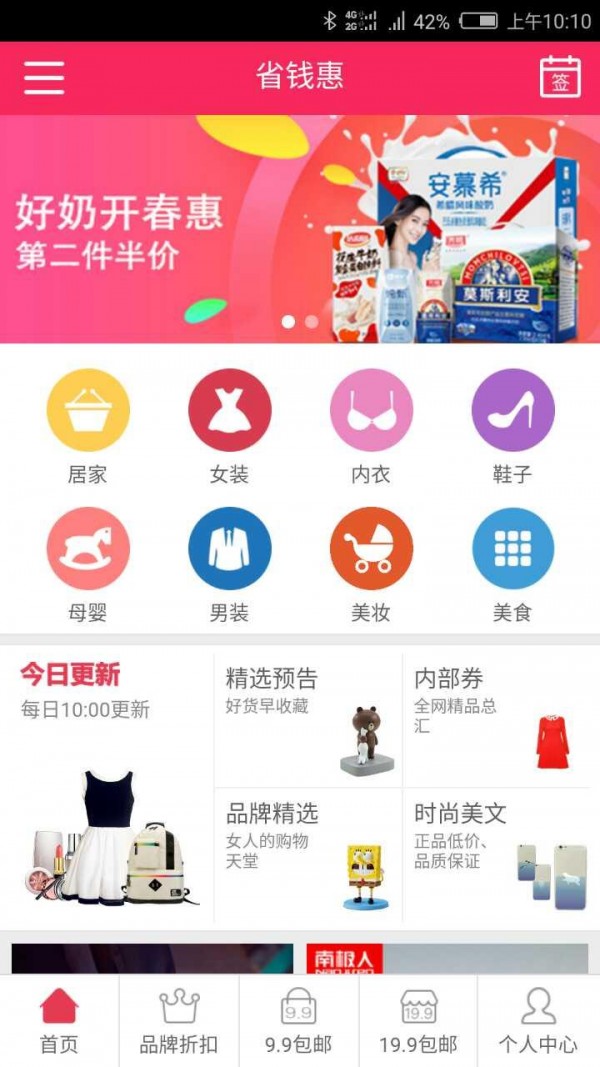
Task: Open the 今日更新 daily update card
Action: click(107, 785)
